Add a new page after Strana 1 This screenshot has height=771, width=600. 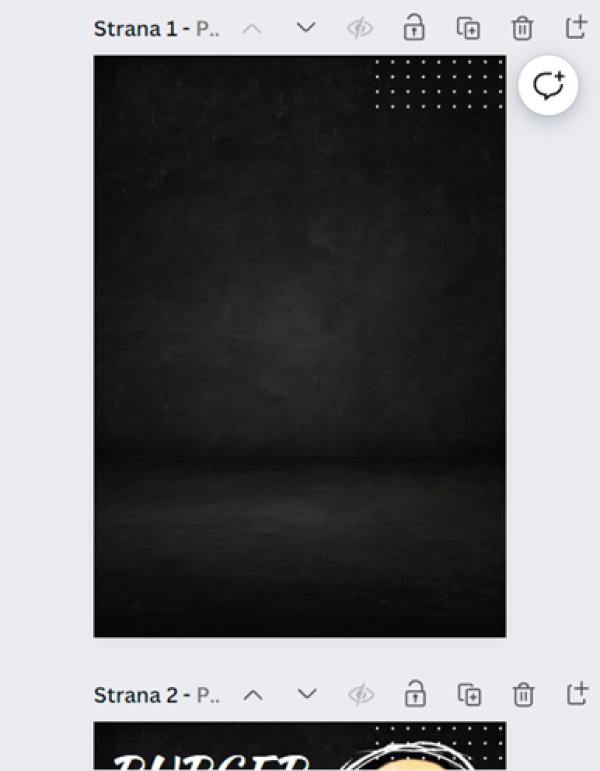pos(576,28)
